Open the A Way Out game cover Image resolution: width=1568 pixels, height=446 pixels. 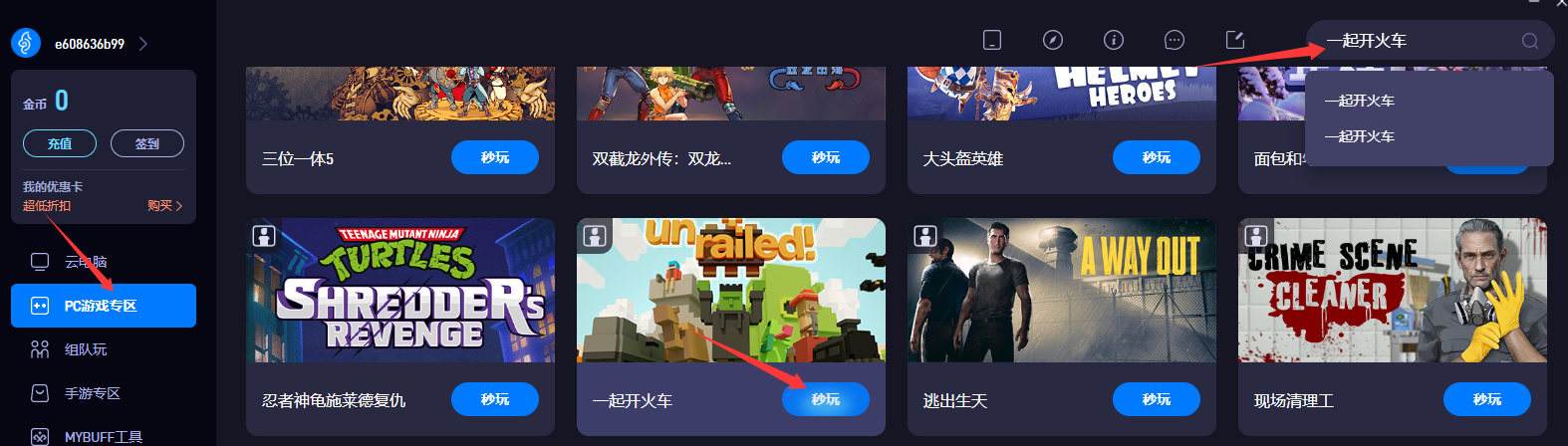coord(1062,290)
